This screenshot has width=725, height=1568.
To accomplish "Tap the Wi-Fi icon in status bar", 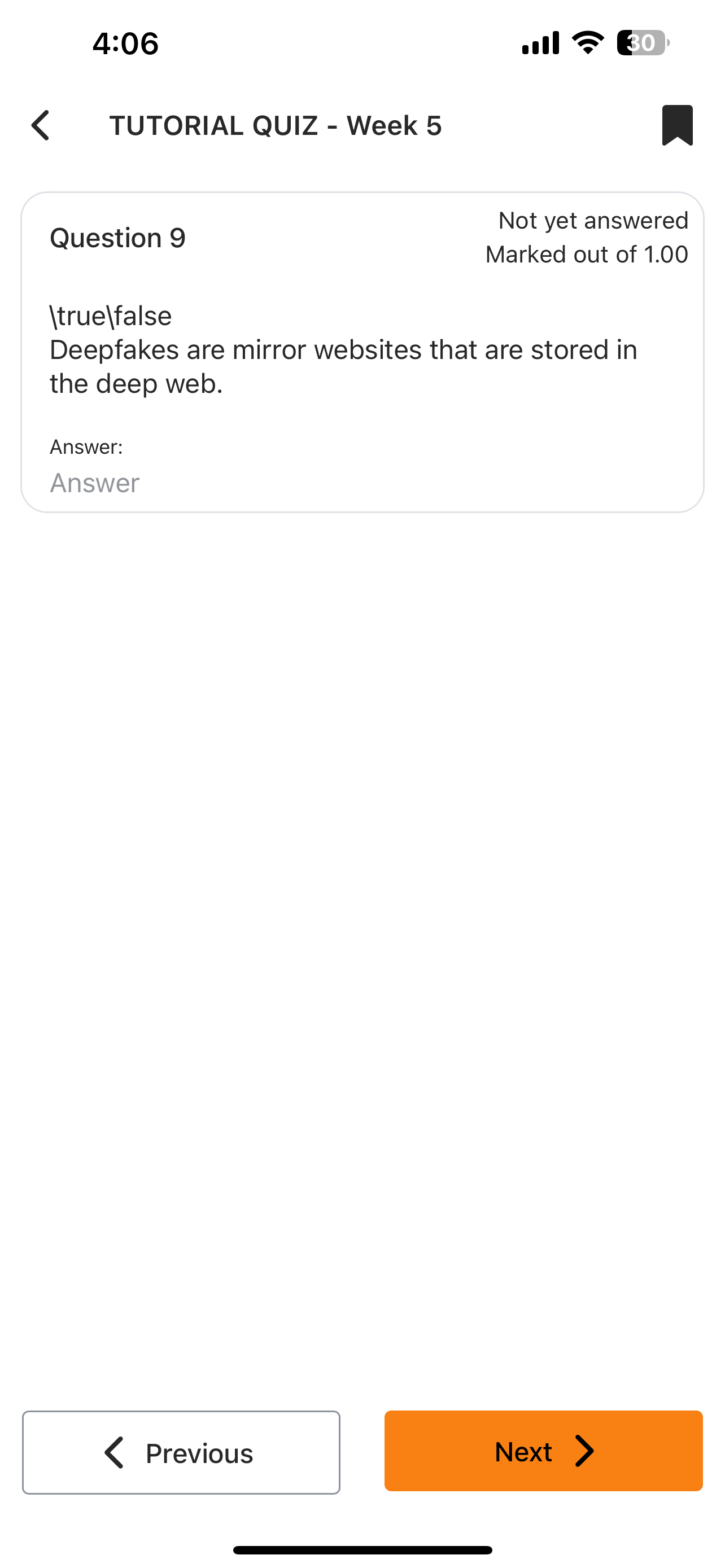I will [x=588, y=42].
